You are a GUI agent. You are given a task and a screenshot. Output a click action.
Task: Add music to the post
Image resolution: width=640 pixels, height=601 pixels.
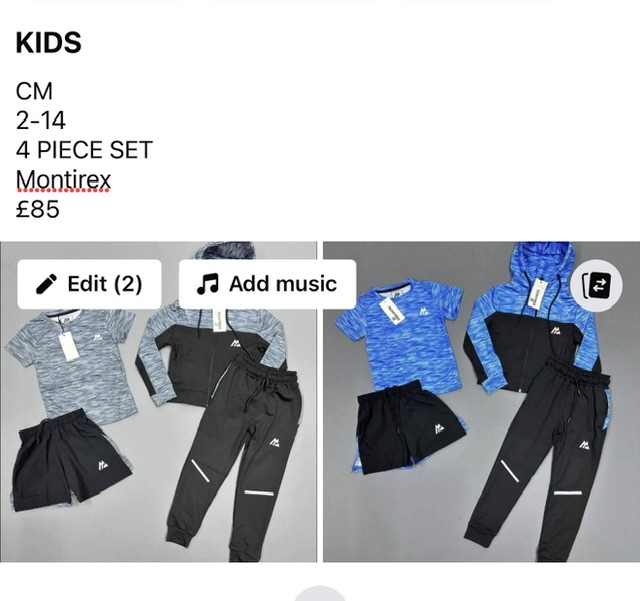(267, 284)
